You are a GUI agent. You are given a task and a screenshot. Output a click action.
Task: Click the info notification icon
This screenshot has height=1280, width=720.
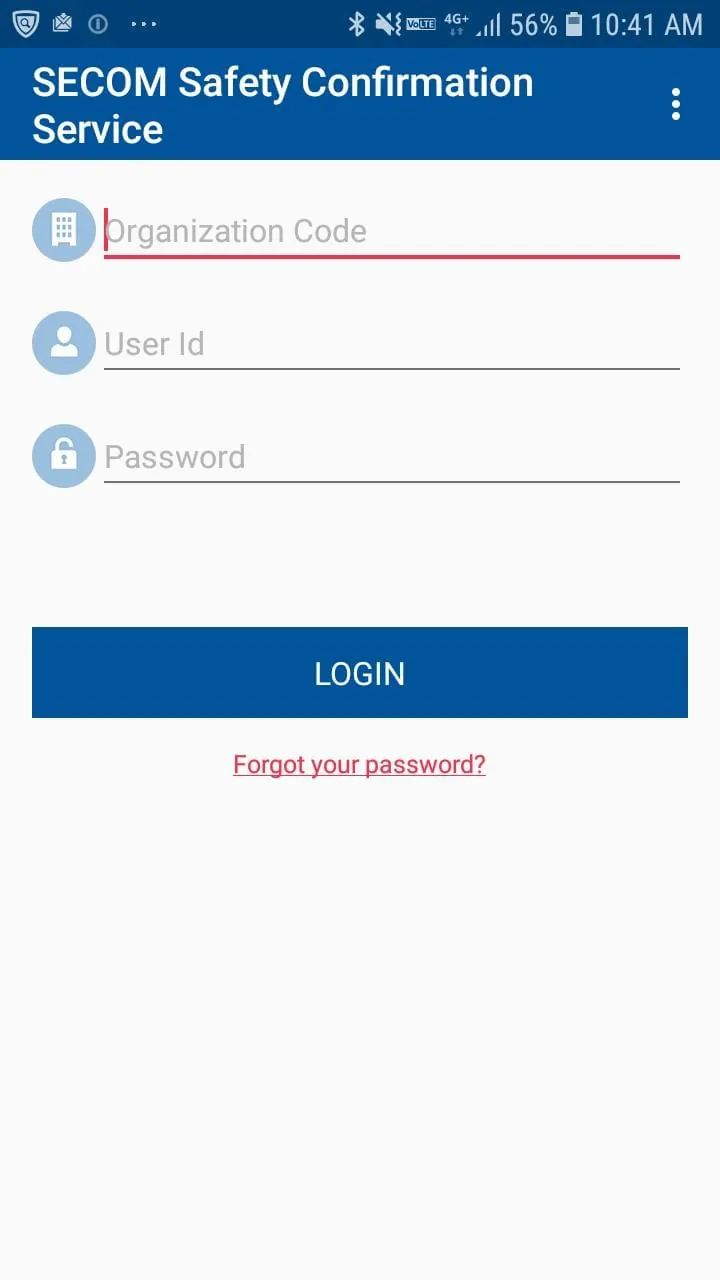97,23
